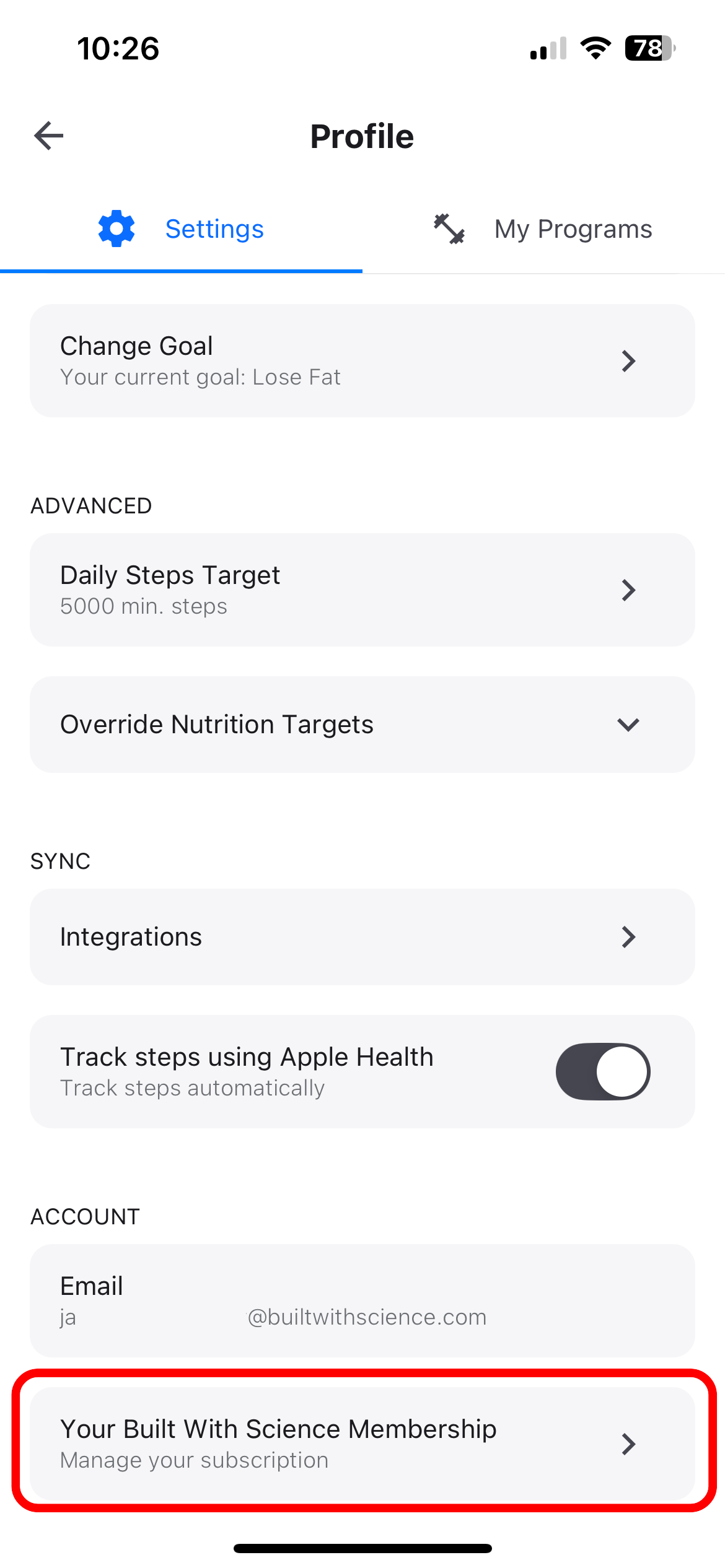The height and width of the screenshot is (1568, 725).
Task: Open Daily Steps Target setting
Action: (362, 590)
